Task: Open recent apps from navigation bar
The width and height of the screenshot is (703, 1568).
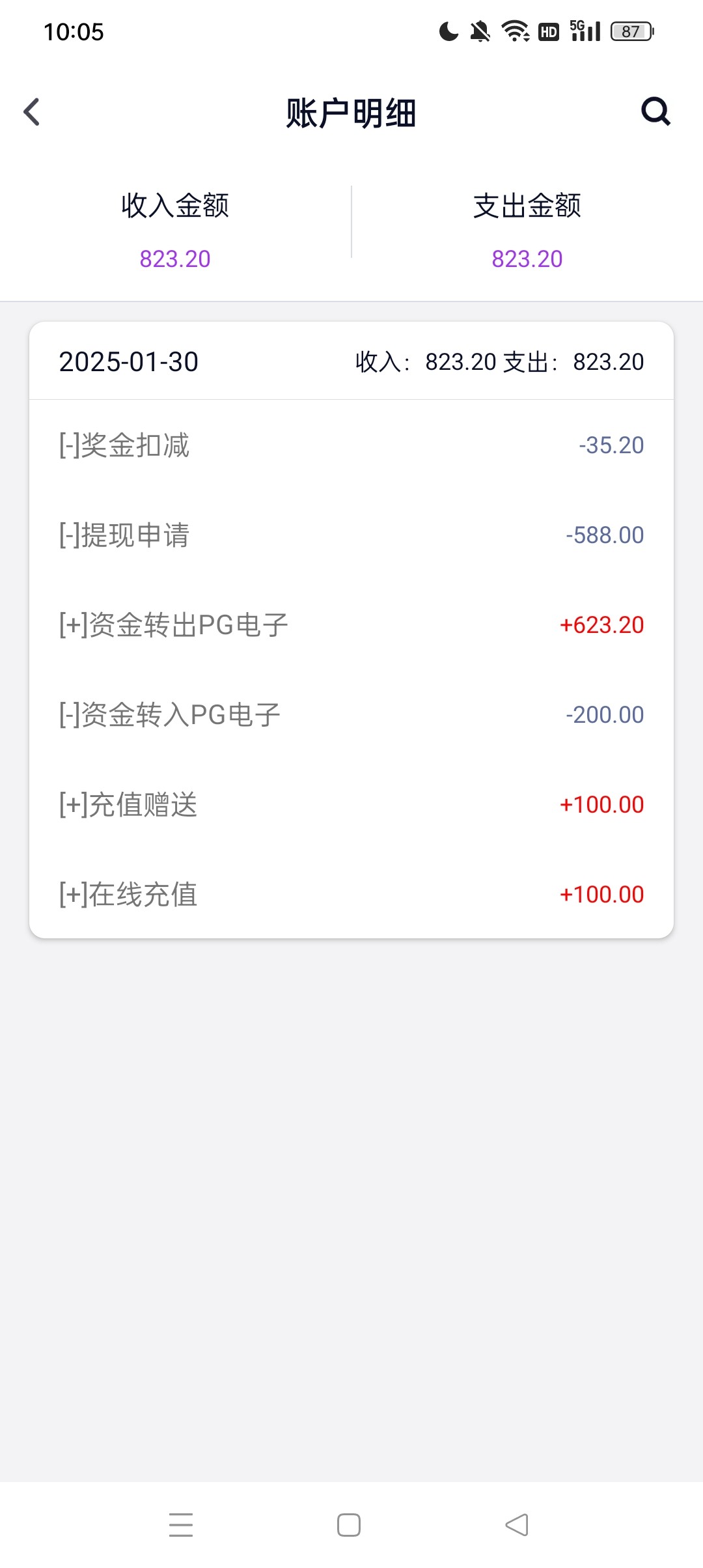Action: point(181,1525)
